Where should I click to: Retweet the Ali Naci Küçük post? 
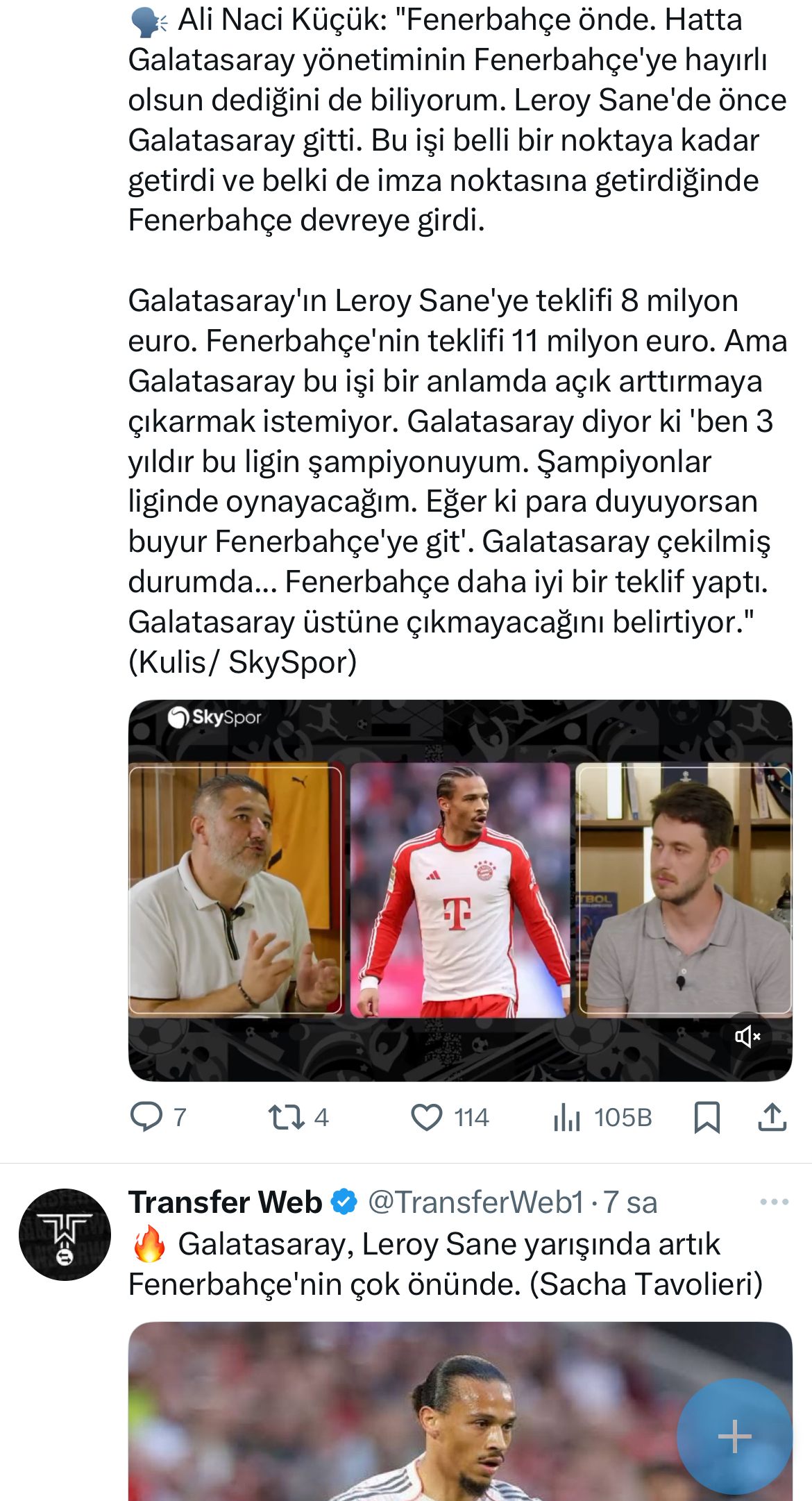coord(286,1117)
